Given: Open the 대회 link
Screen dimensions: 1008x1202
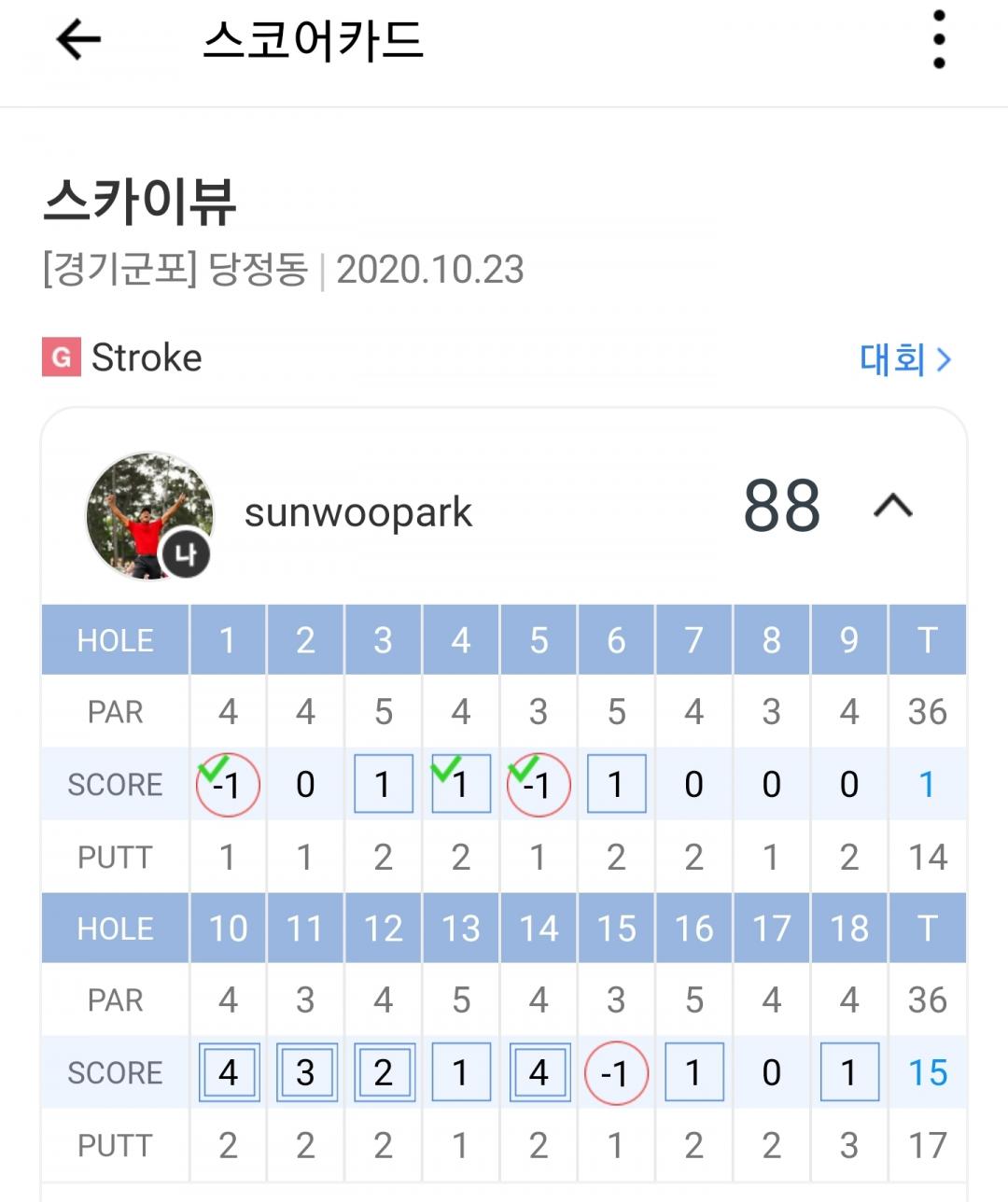Looking at the screenshot, I should point(904,358).
